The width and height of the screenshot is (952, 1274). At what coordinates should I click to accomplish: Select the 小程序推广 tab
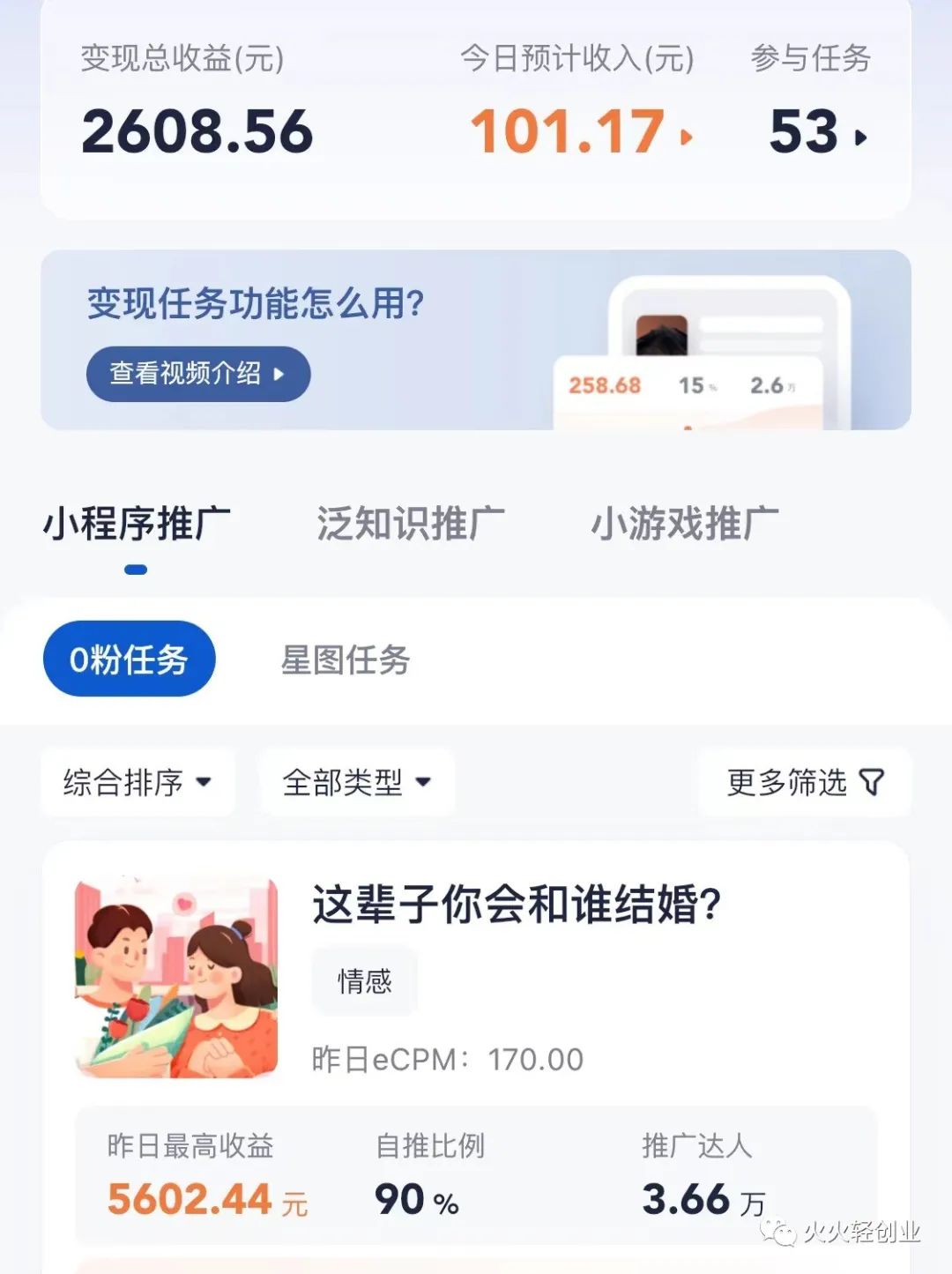pos(136,521)
